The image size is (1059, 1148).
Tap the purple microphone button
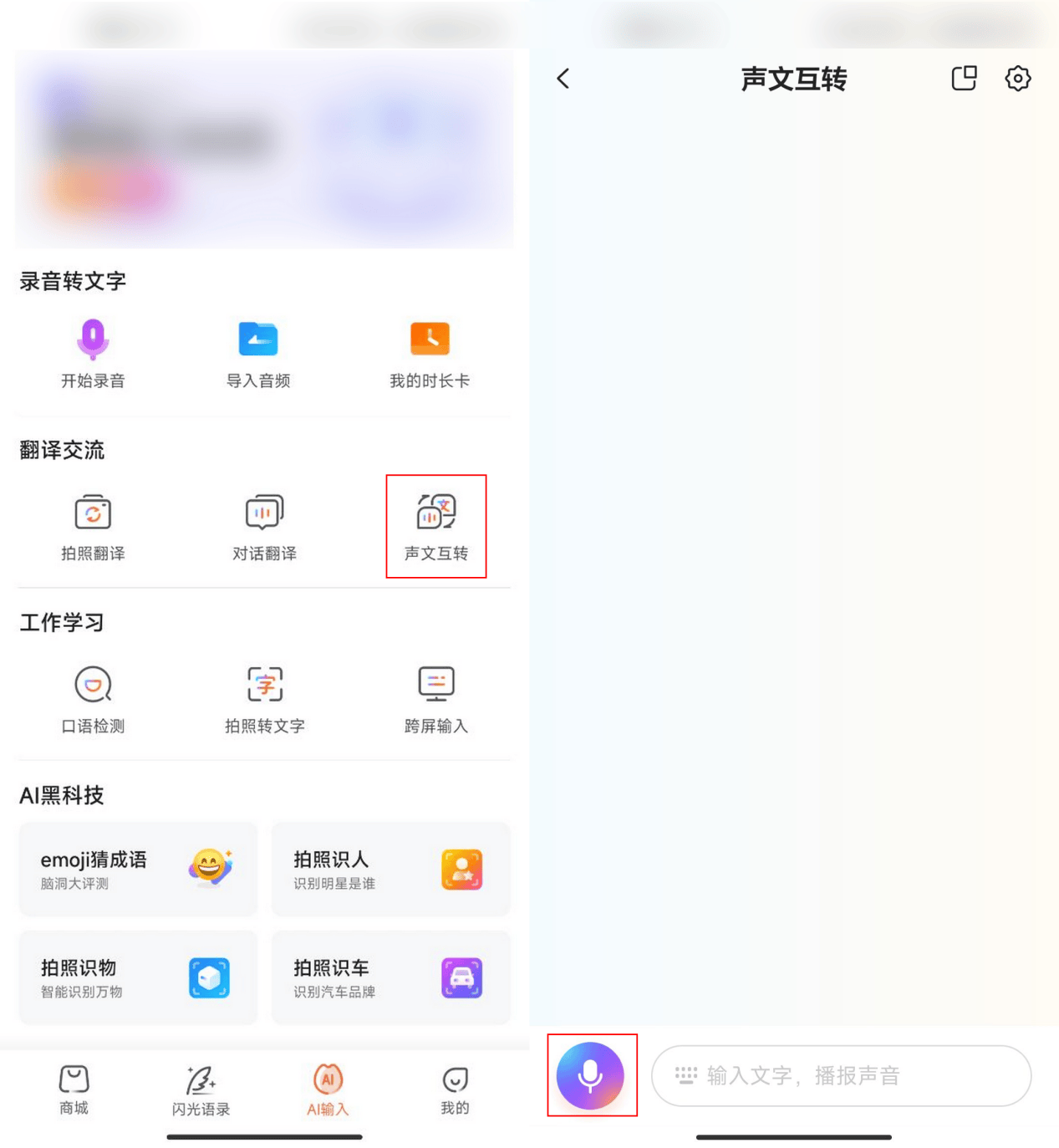click(590, 1075)
